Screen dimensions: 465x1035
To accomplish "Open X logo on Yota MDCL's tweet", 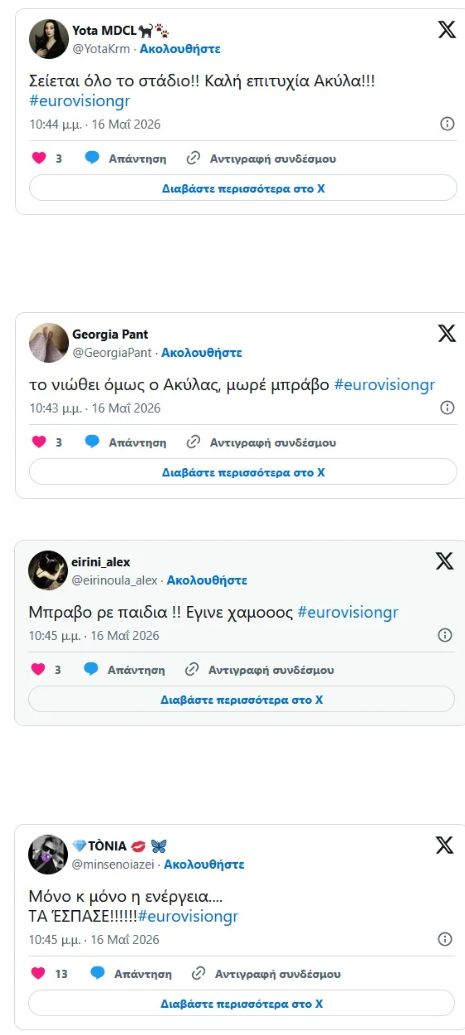I will coord(447,30).
